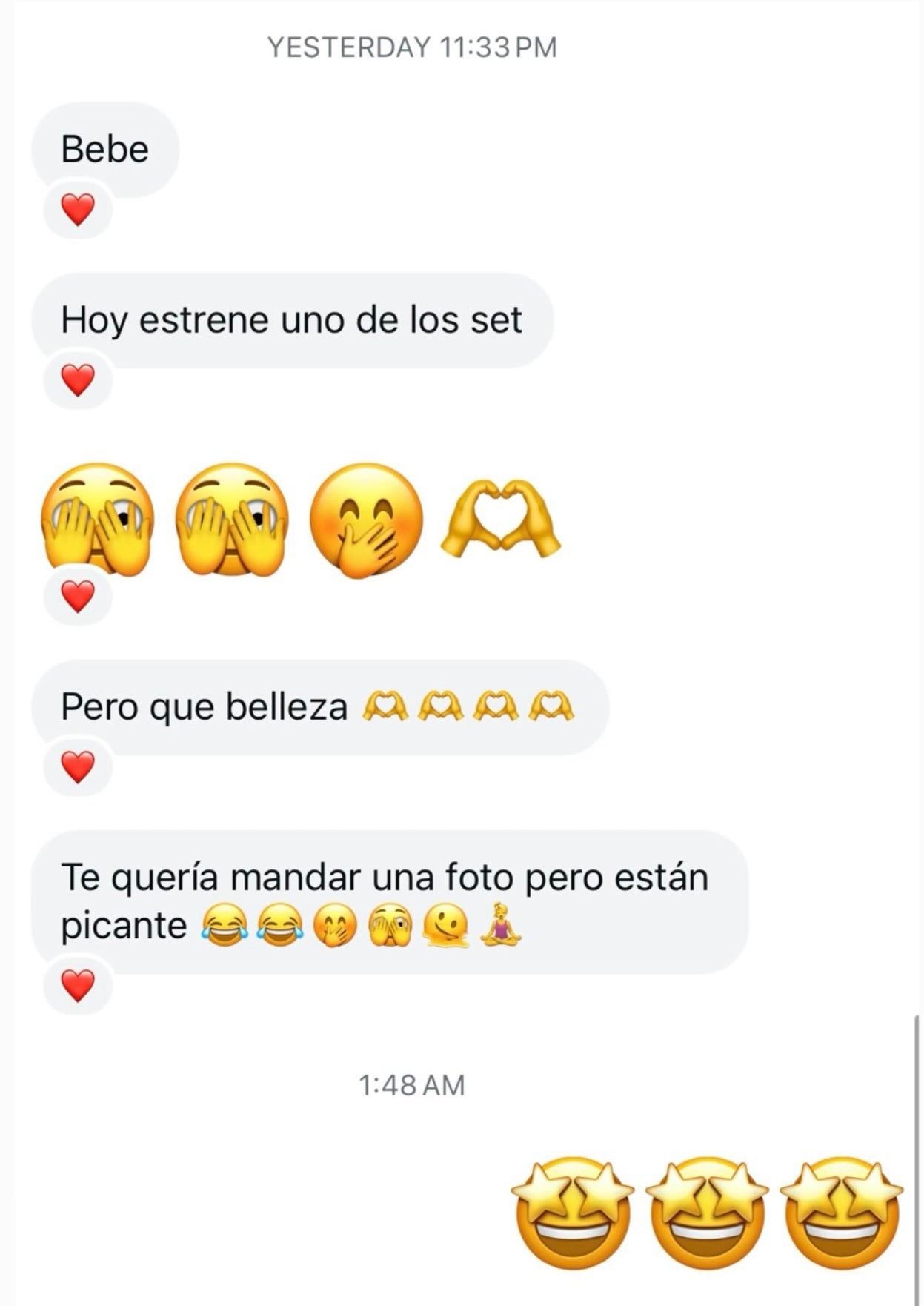Open the heart reaction under "Pero que belleza"
This screenshot has width=924, height=1306.
pyautogui.click(x=78, y=767)
